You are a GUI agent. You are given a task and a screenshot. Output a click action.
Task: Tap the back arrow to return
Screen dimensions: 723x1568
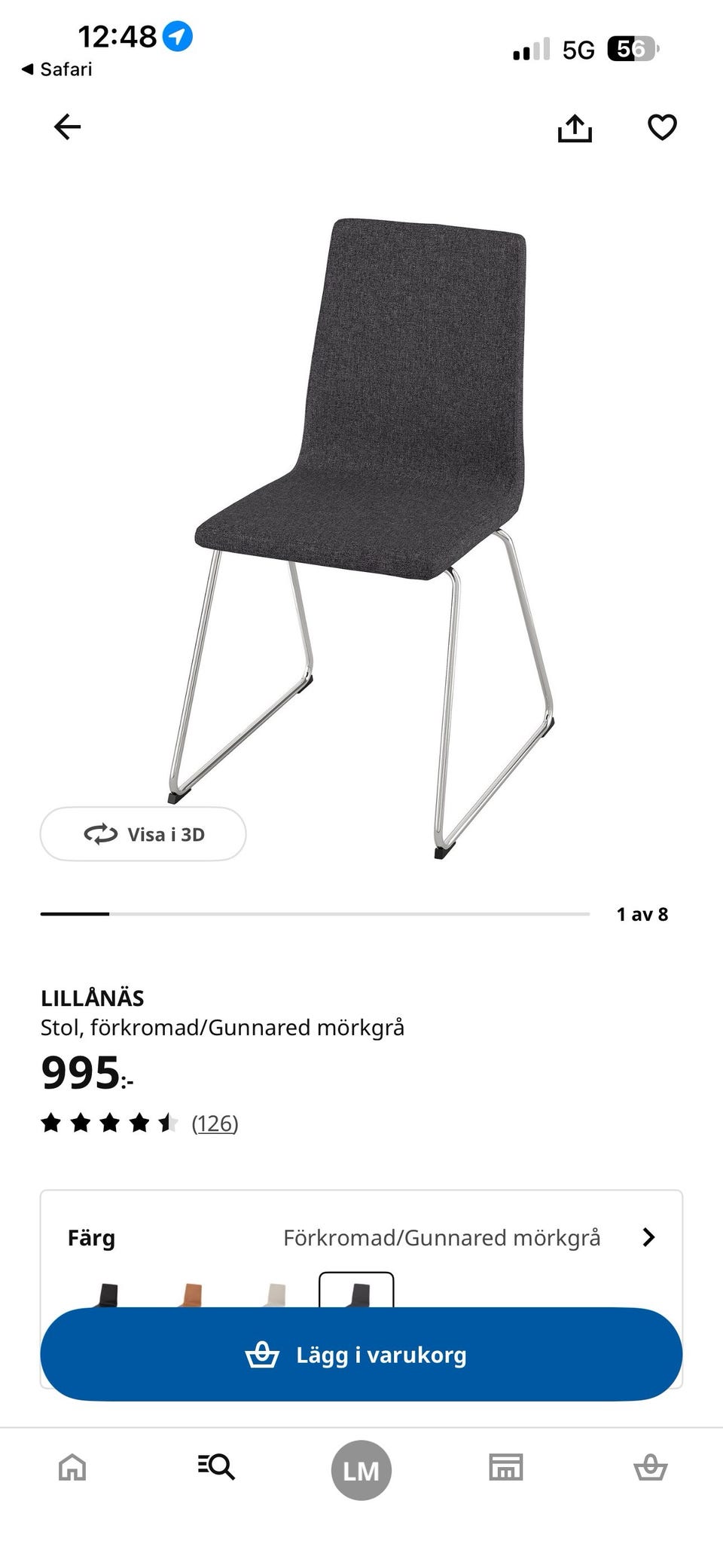point(67,127)
